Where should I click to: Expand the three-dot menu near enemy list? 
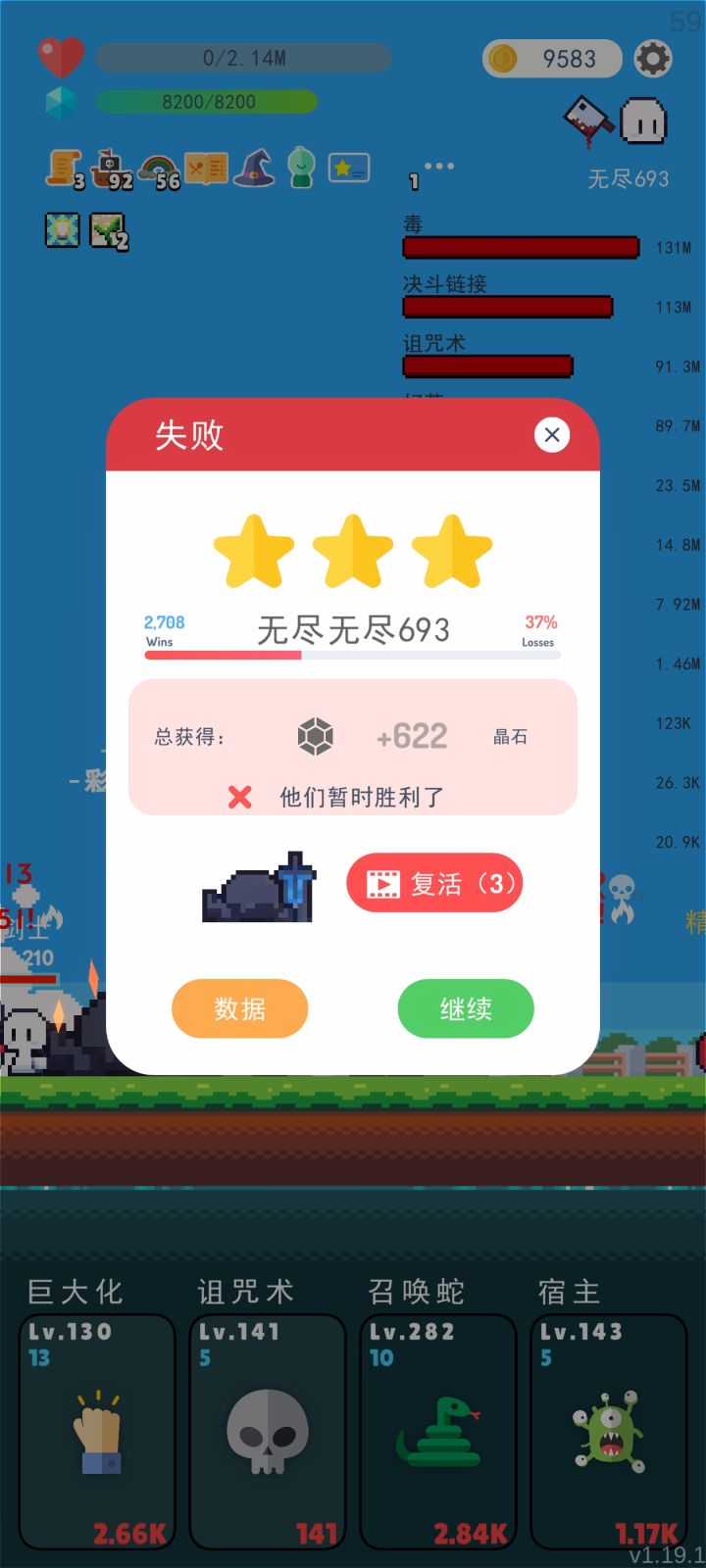click(x=437, y=167)
